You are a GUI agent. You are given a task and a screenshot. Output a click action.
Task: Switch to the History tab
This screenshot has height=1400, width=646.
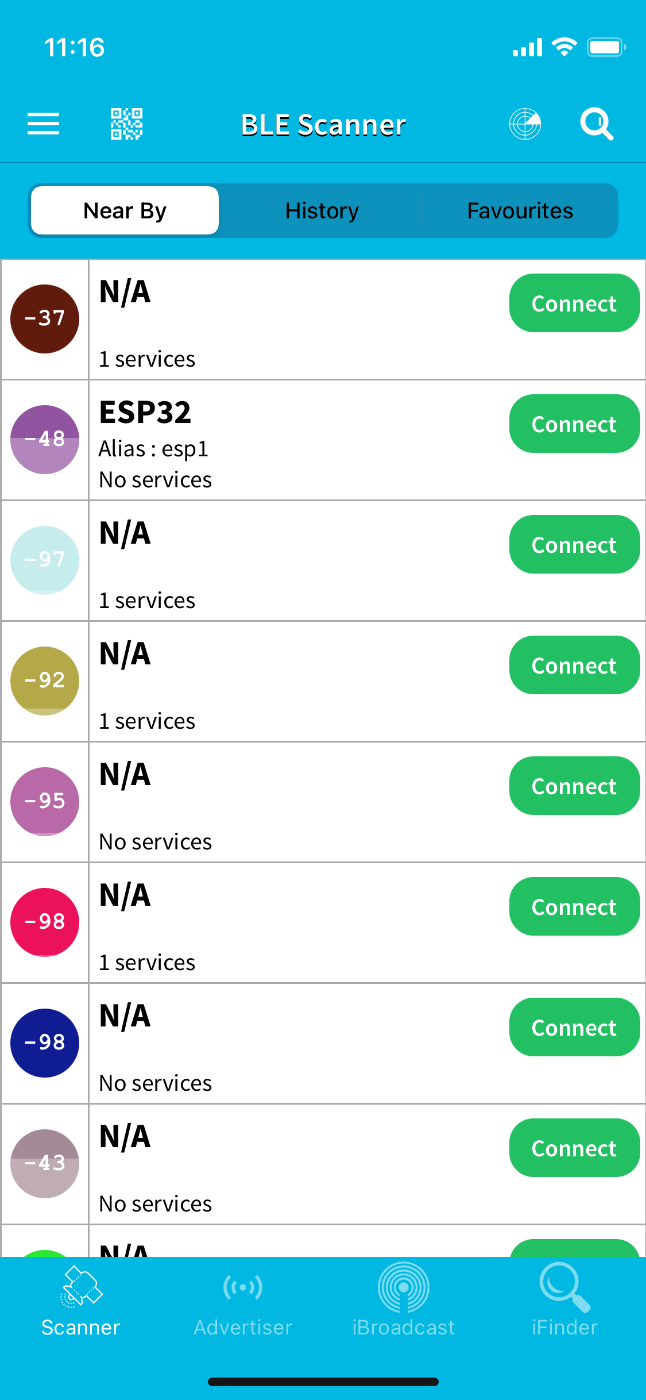[321, 211]
